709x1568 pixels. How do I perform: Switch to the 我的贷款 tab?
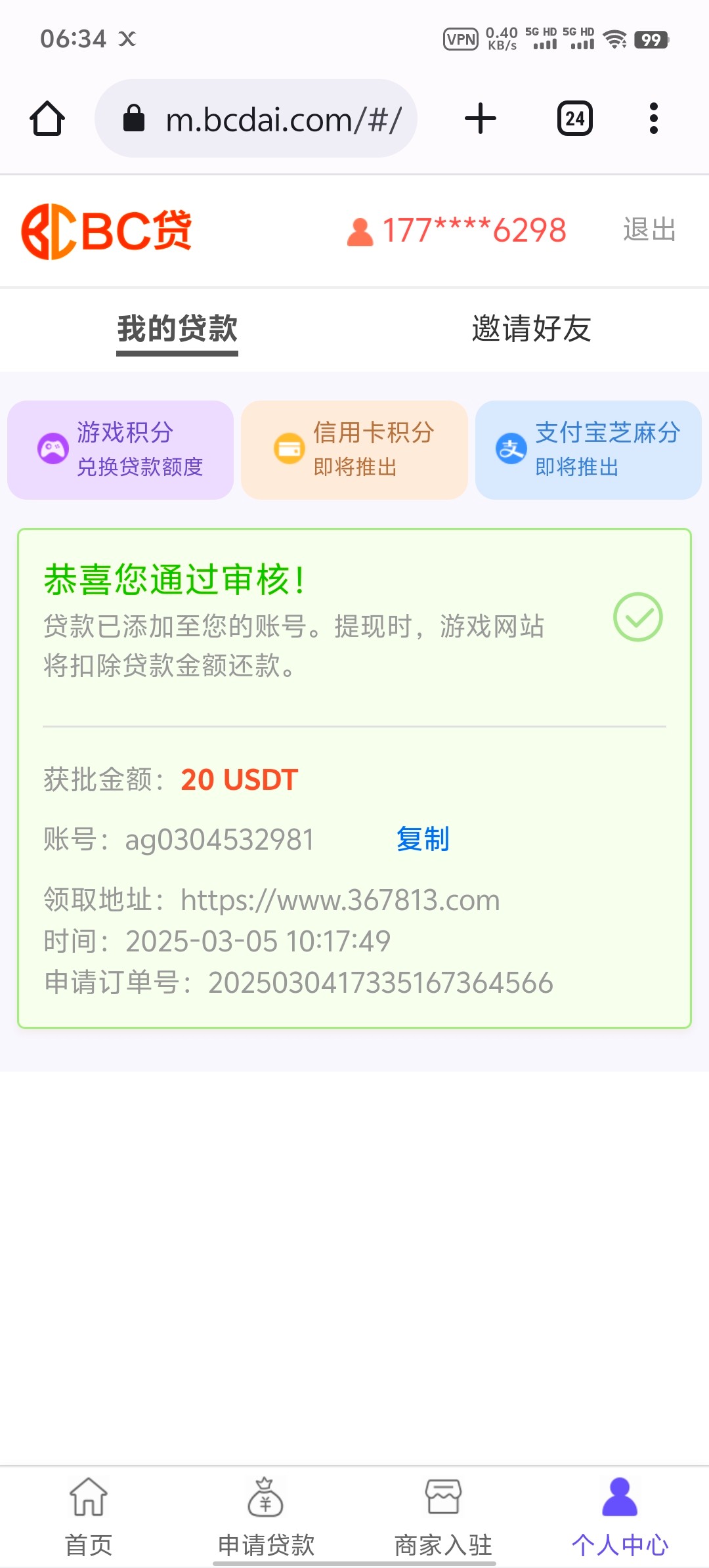[177, 329]
